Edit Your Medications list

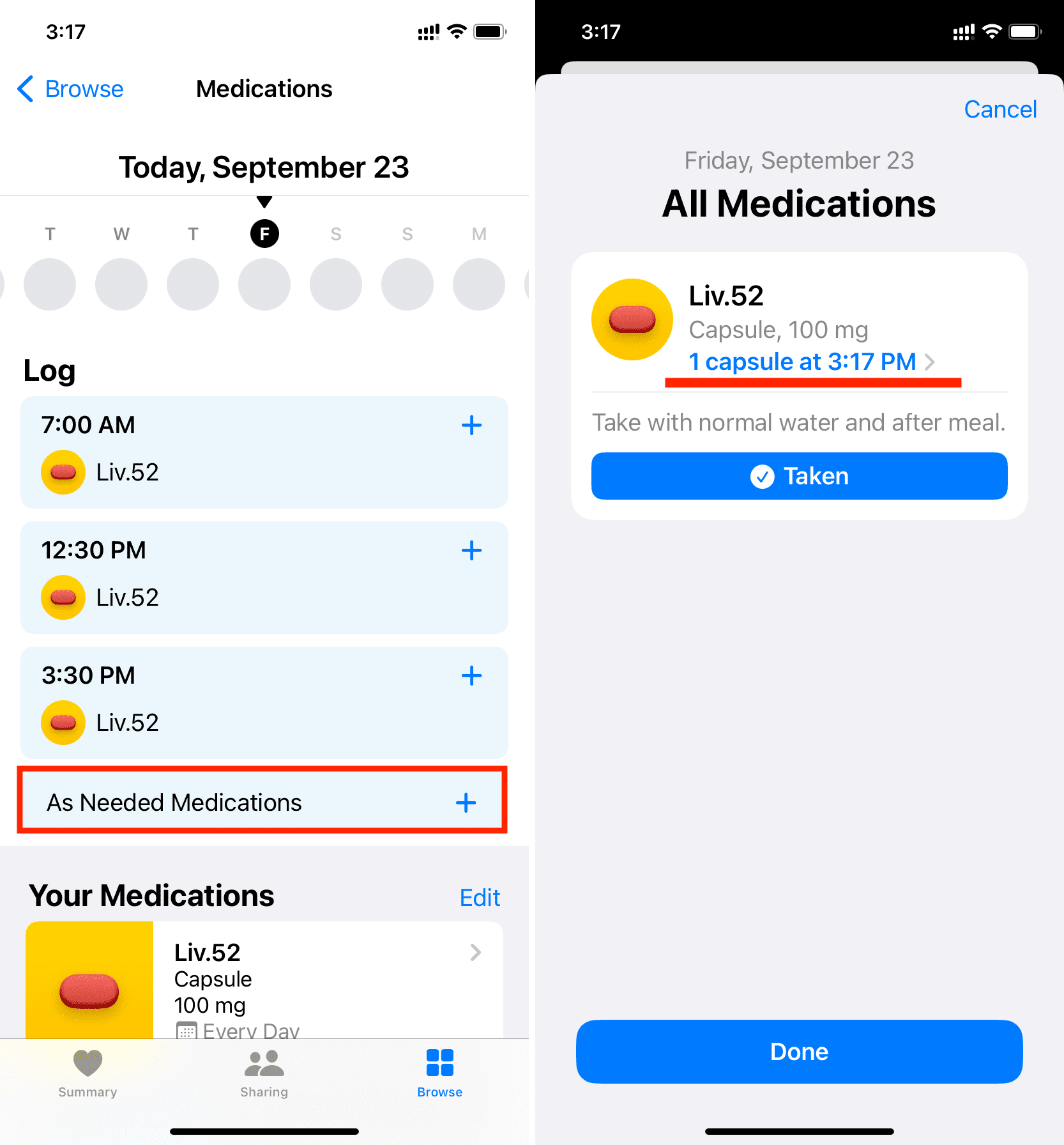(480, 898)
